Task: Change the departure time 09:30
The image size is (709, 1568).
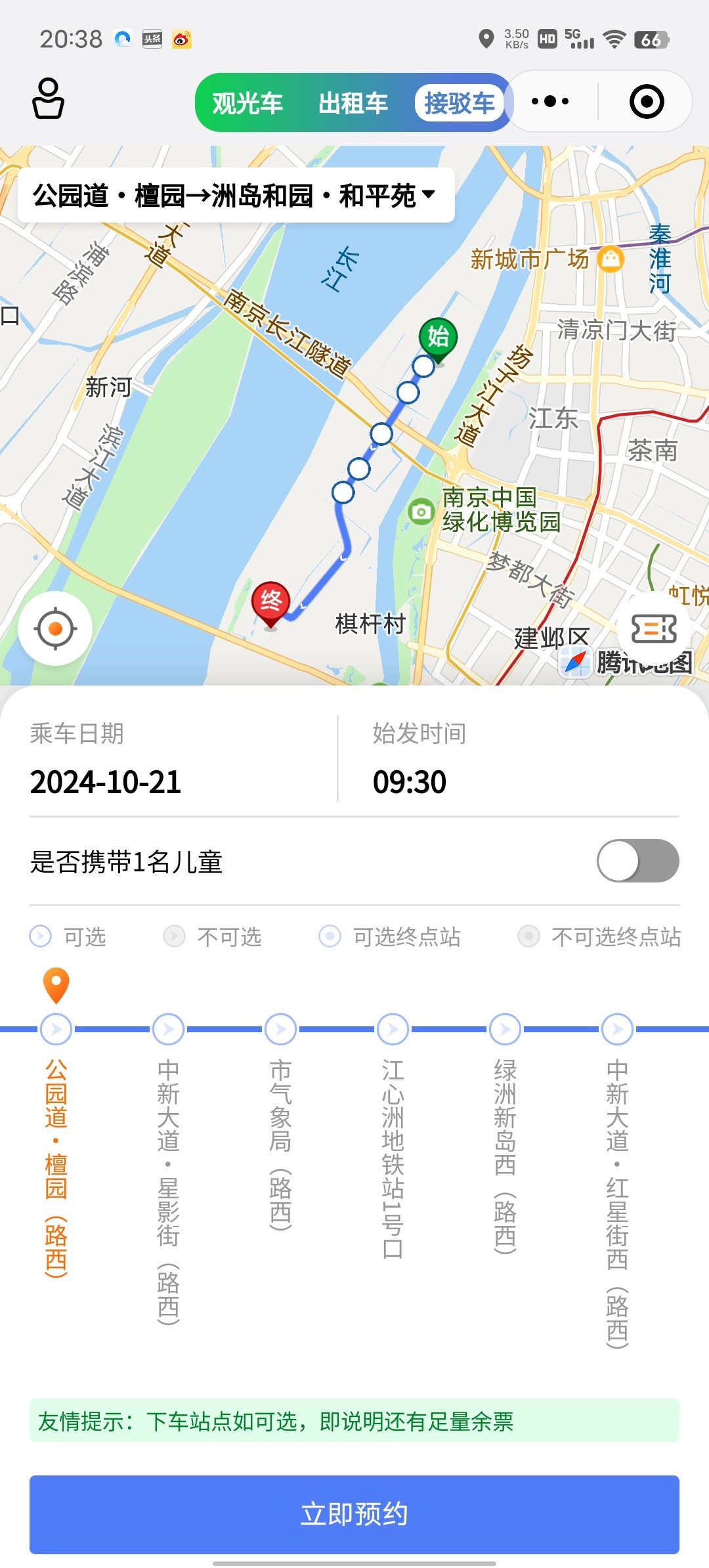Action: 410,782
